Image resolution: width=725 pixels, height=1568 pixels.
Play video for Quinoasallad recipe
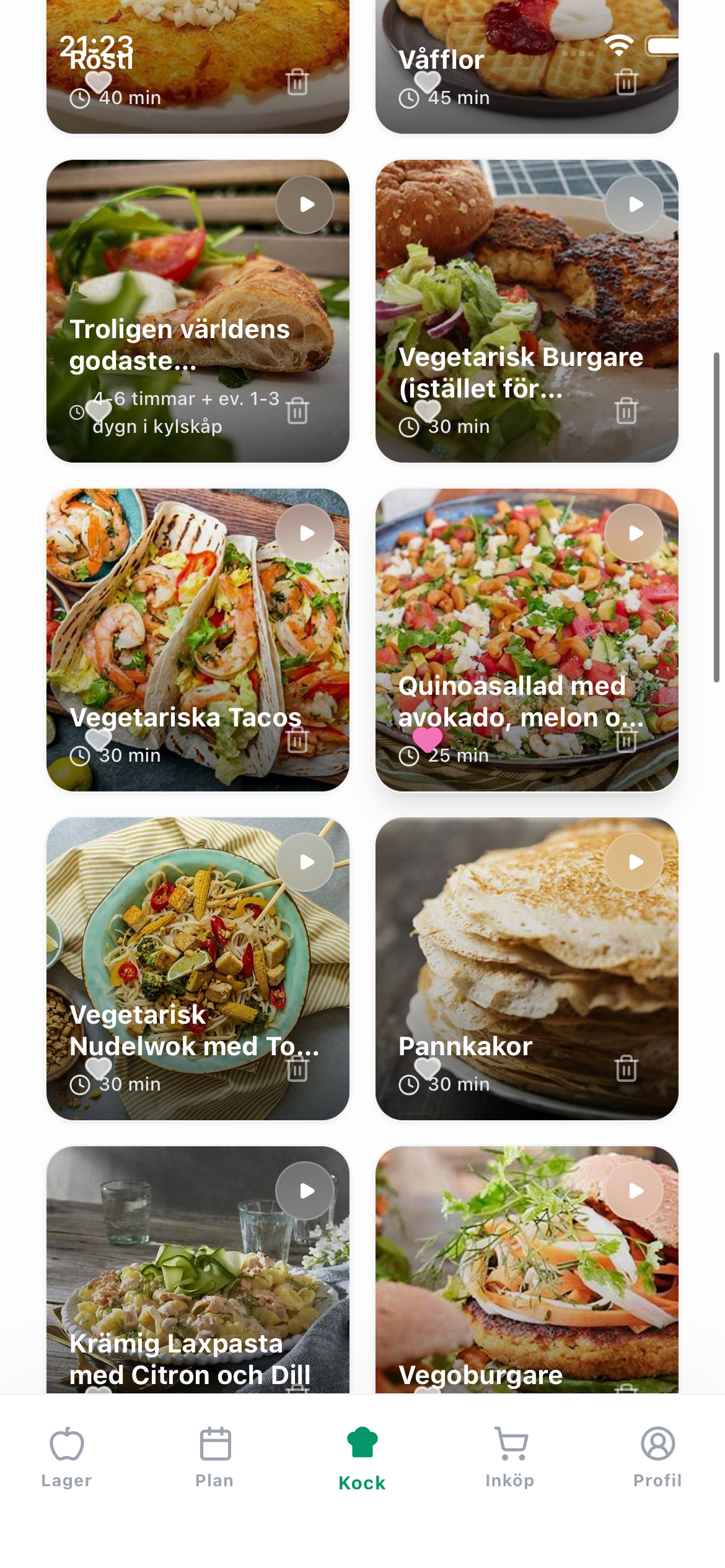point(634,533)
